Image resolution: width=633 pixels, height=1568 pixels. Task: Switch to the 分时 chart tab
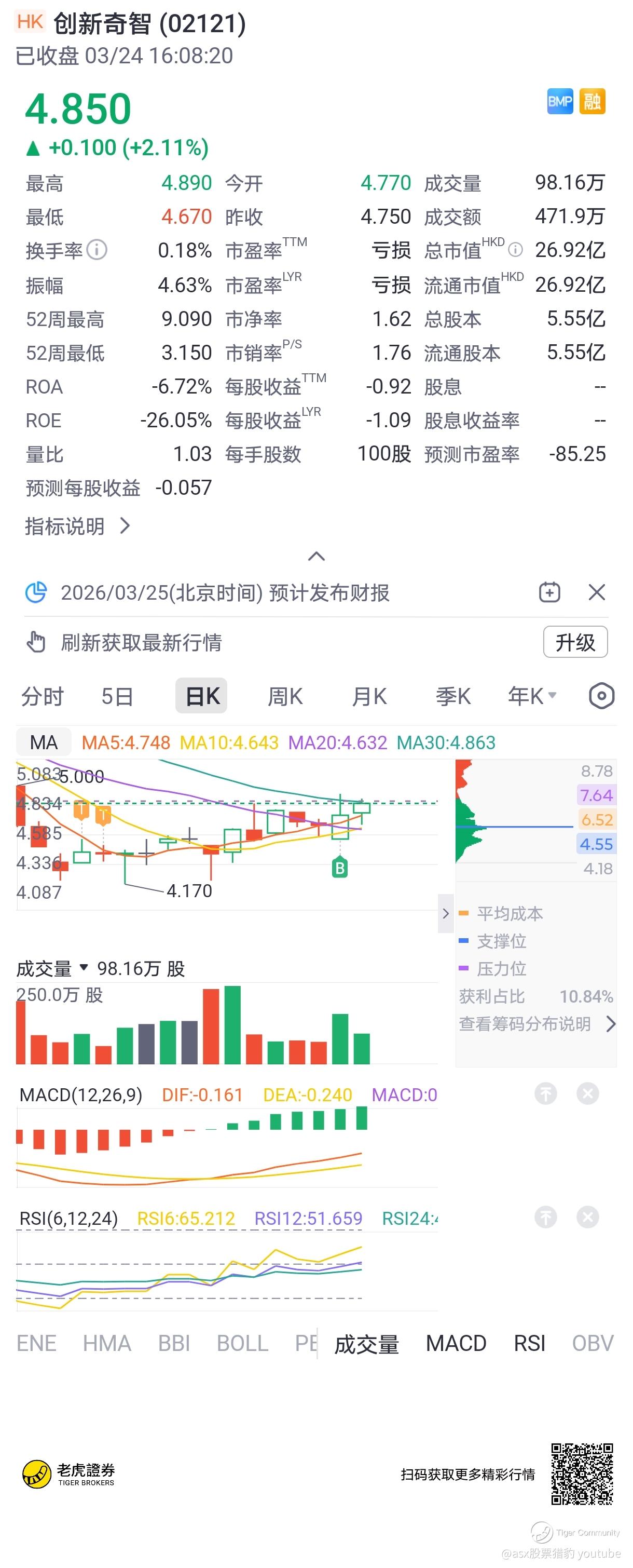pyautogui.click(x=43, y=696)
